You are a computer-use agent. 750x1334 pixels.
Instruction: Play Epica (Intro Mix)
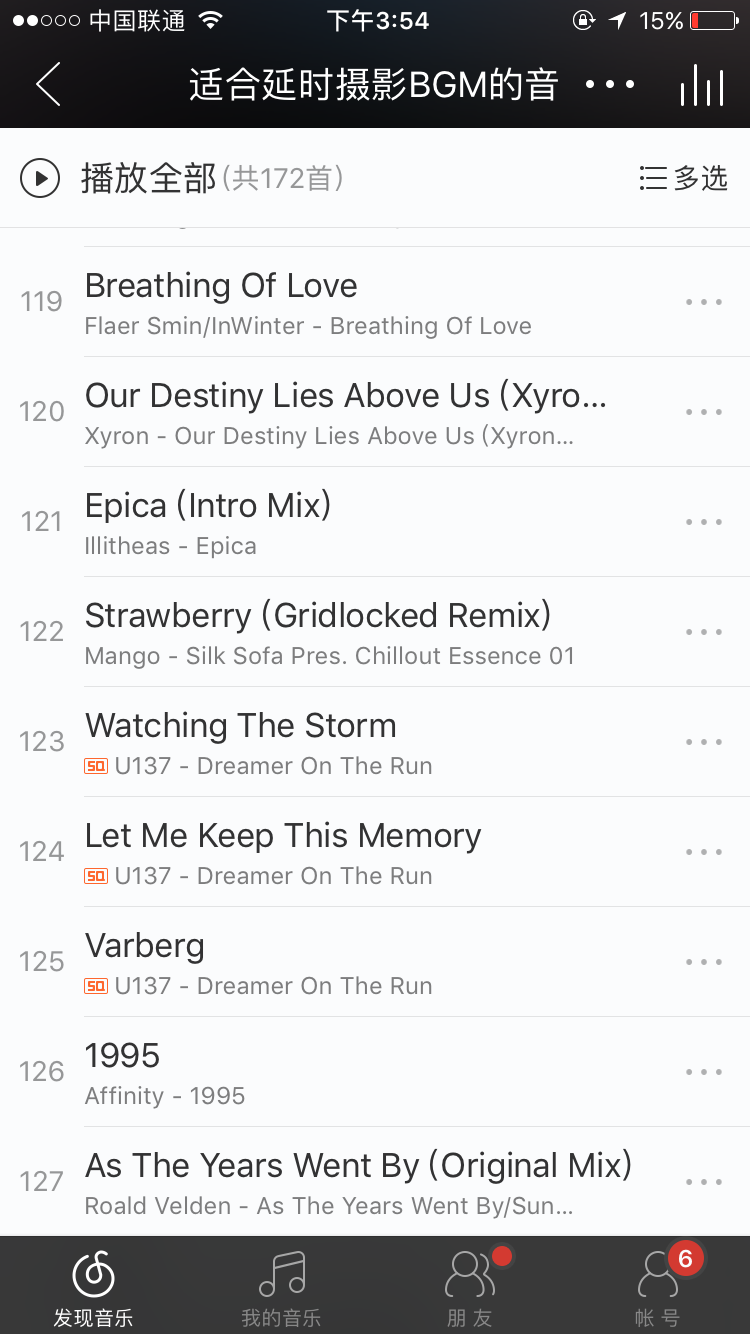point(350,522)
